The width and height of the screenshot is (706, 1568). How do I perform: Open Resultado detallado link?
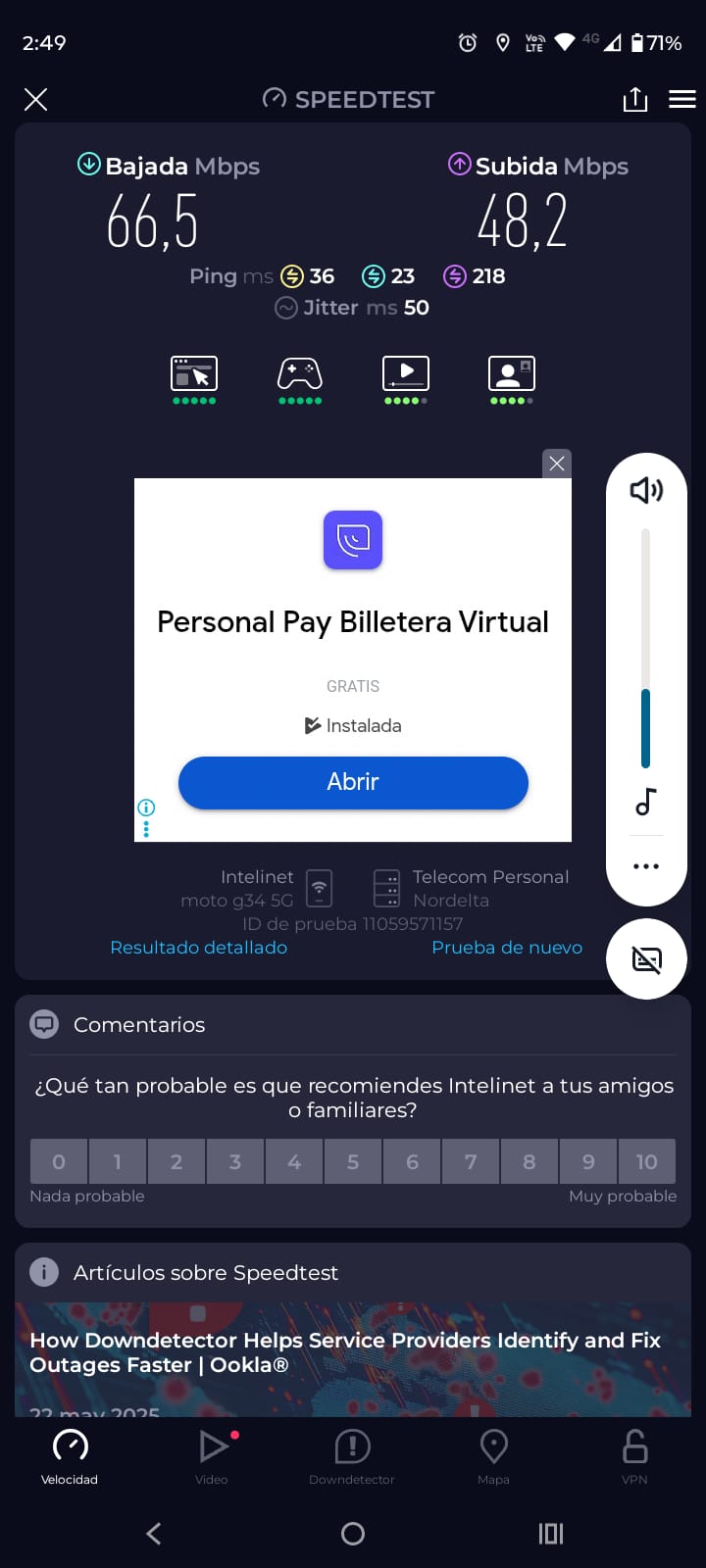click(x=198, y=948)
